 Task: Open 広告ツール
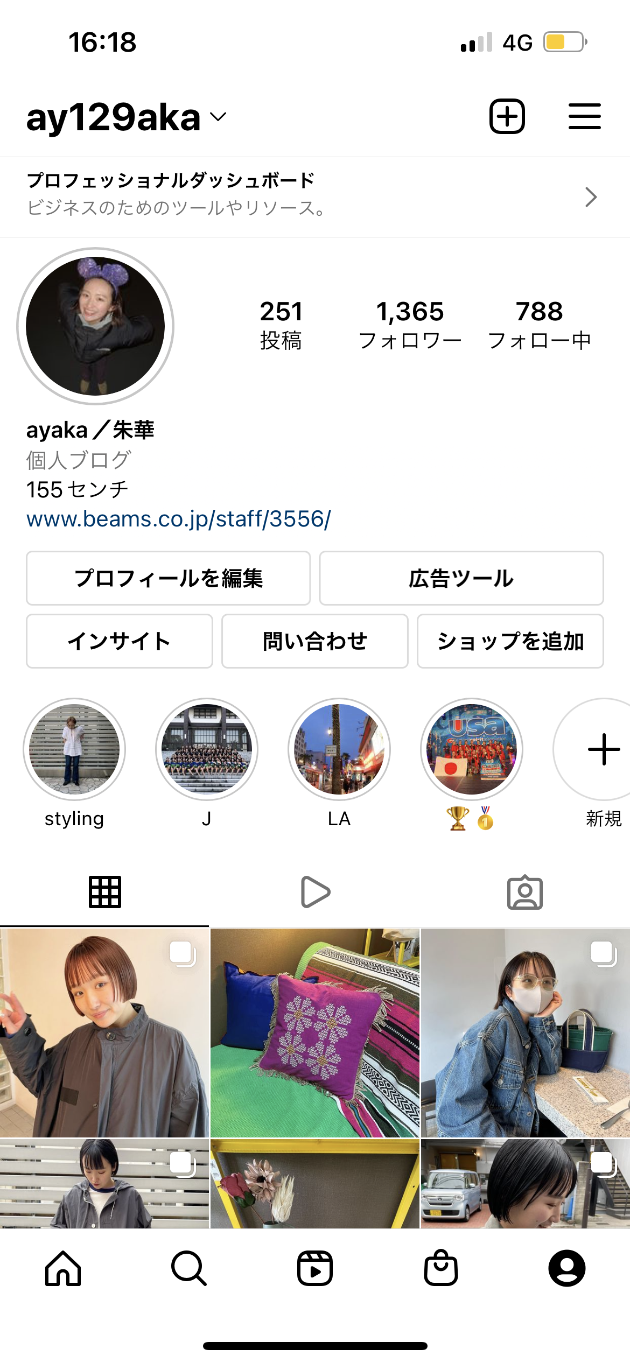(461, 578)
